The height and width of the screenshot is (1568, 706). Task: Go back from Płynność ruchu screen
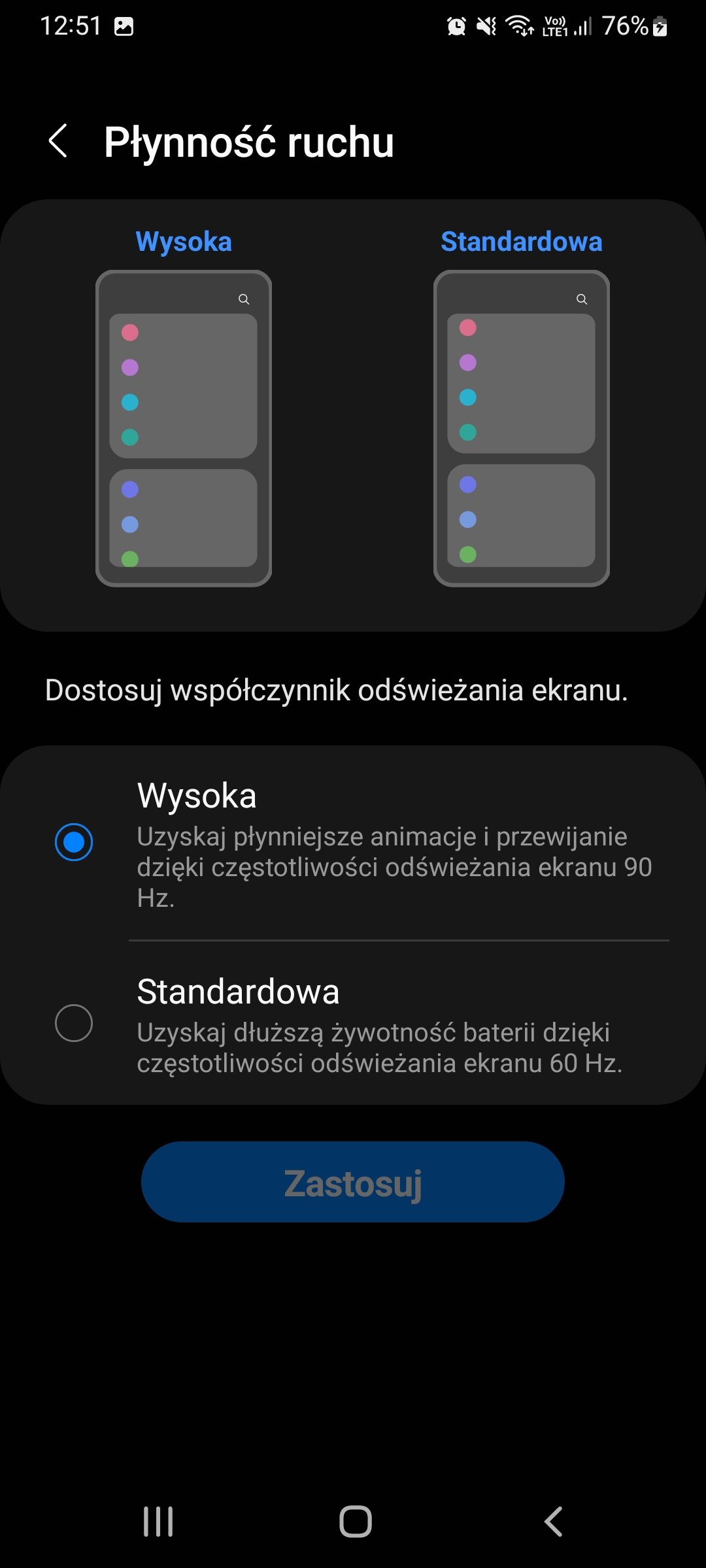58,141
